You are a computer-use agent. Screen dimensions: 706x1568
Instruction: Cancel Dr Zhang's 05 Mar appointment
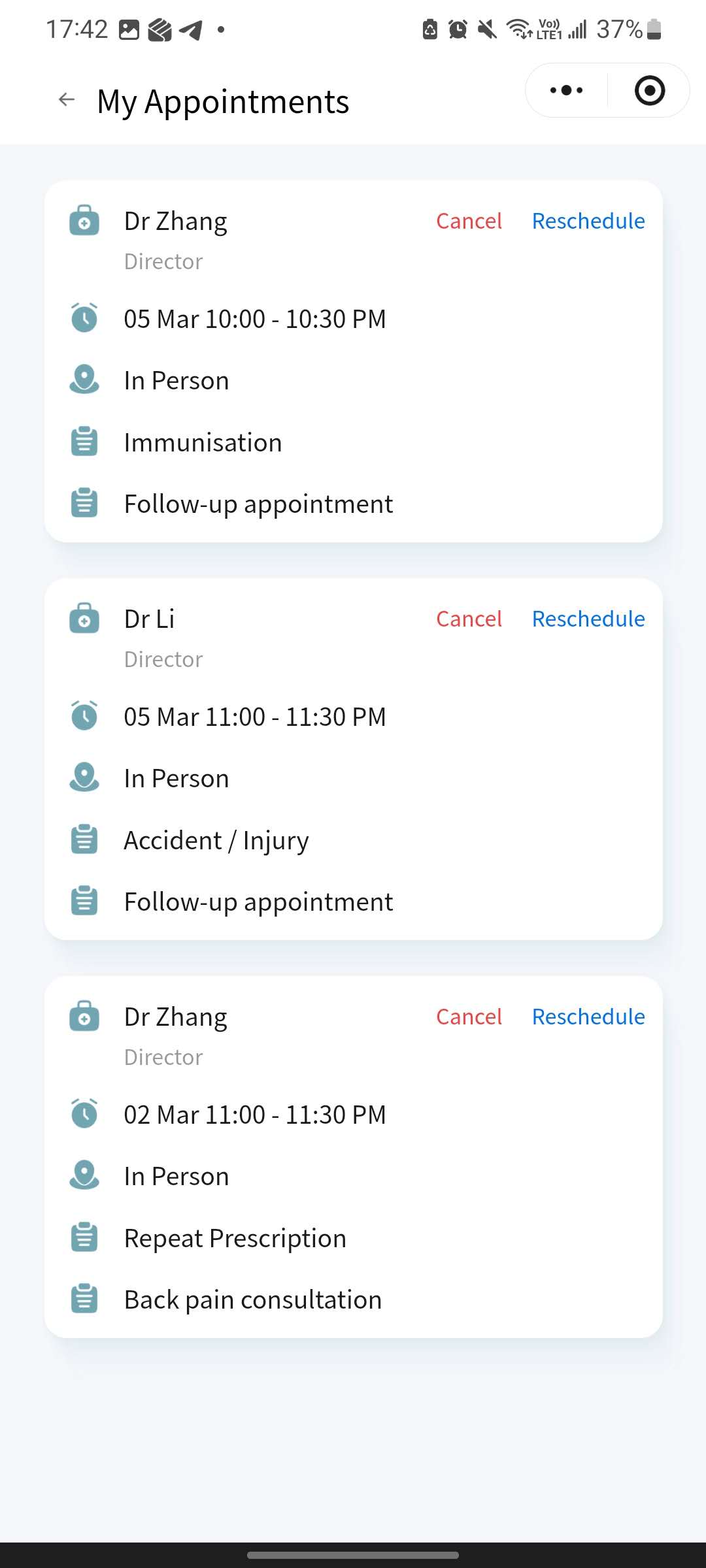tap(469, 221)
